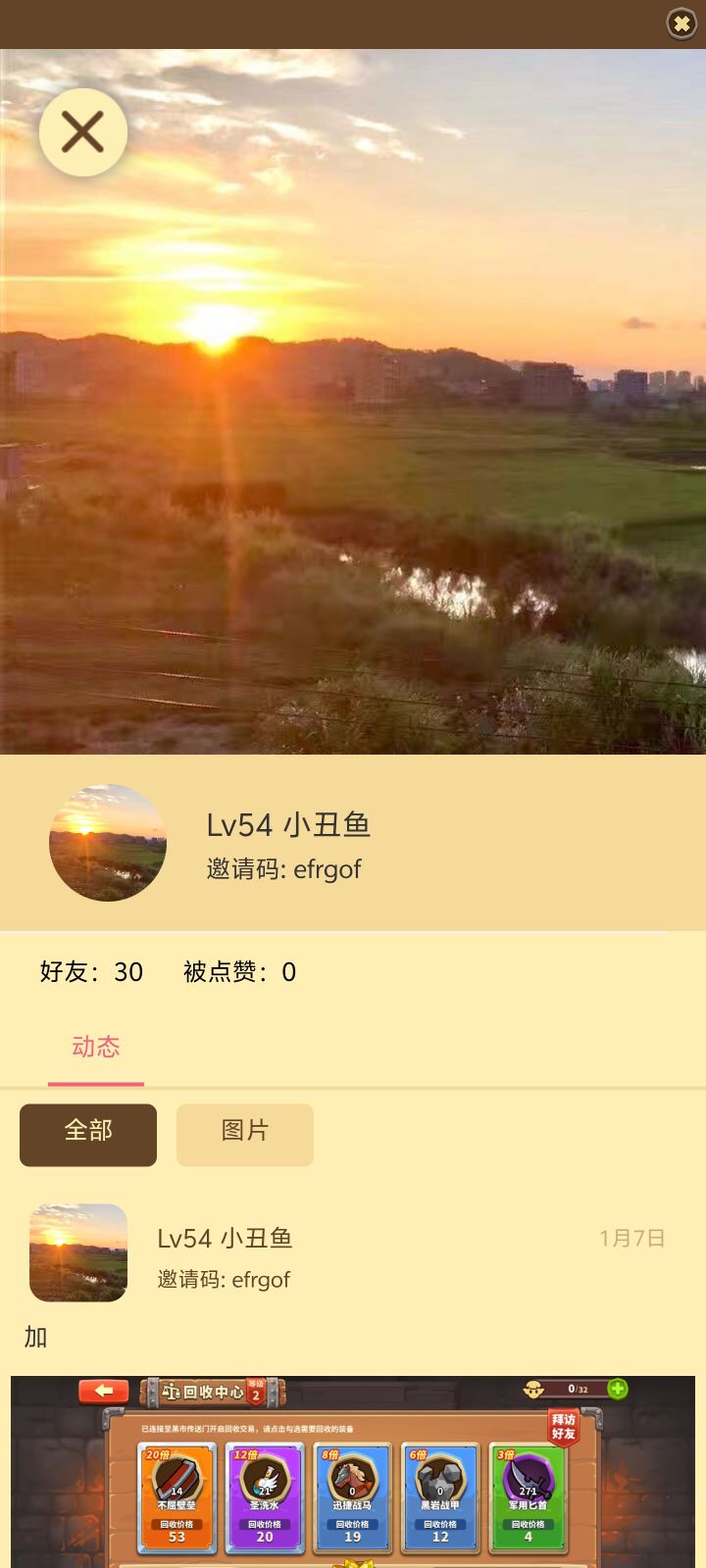Close the popup with the top-right X

tap(681, 23)
